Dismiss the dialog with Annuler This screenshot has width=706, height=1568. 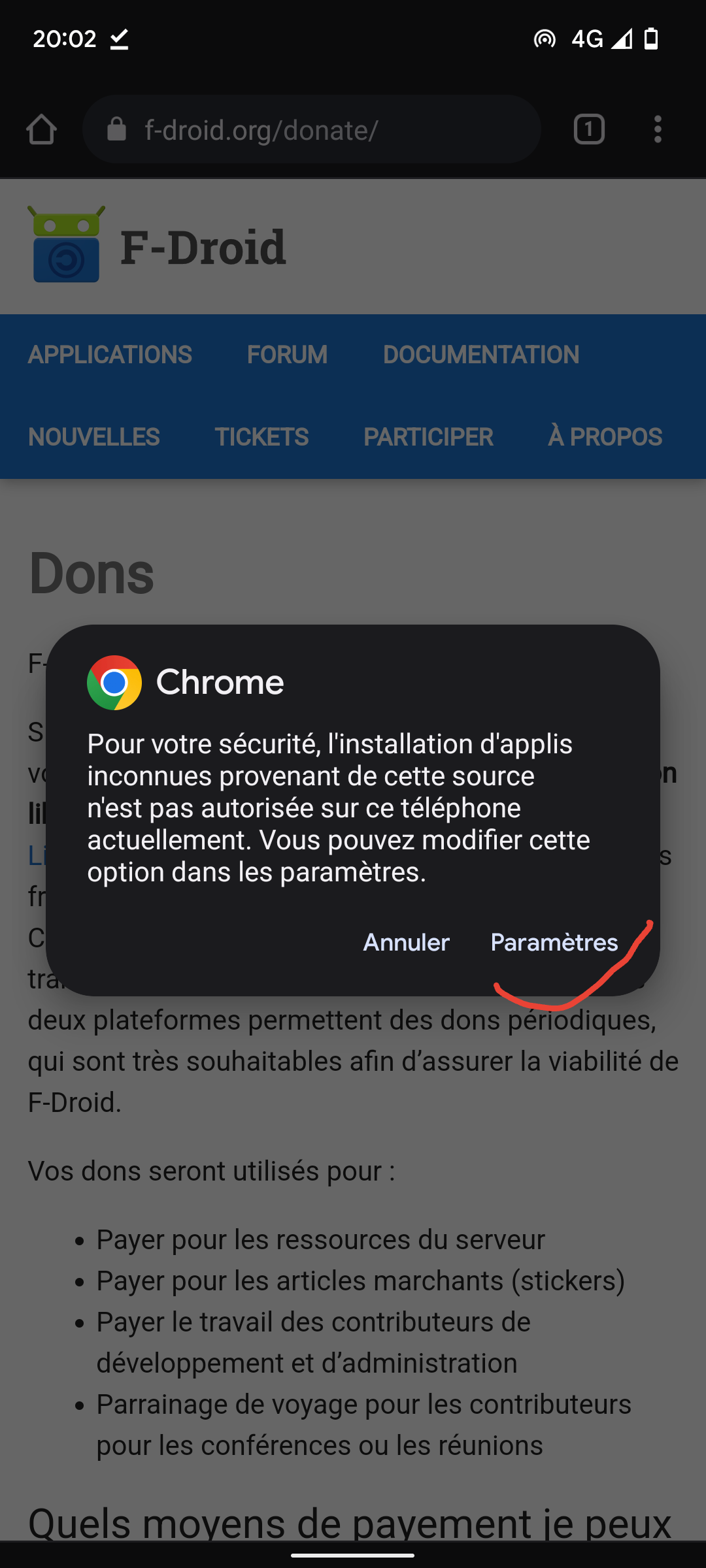click(406, 942)
